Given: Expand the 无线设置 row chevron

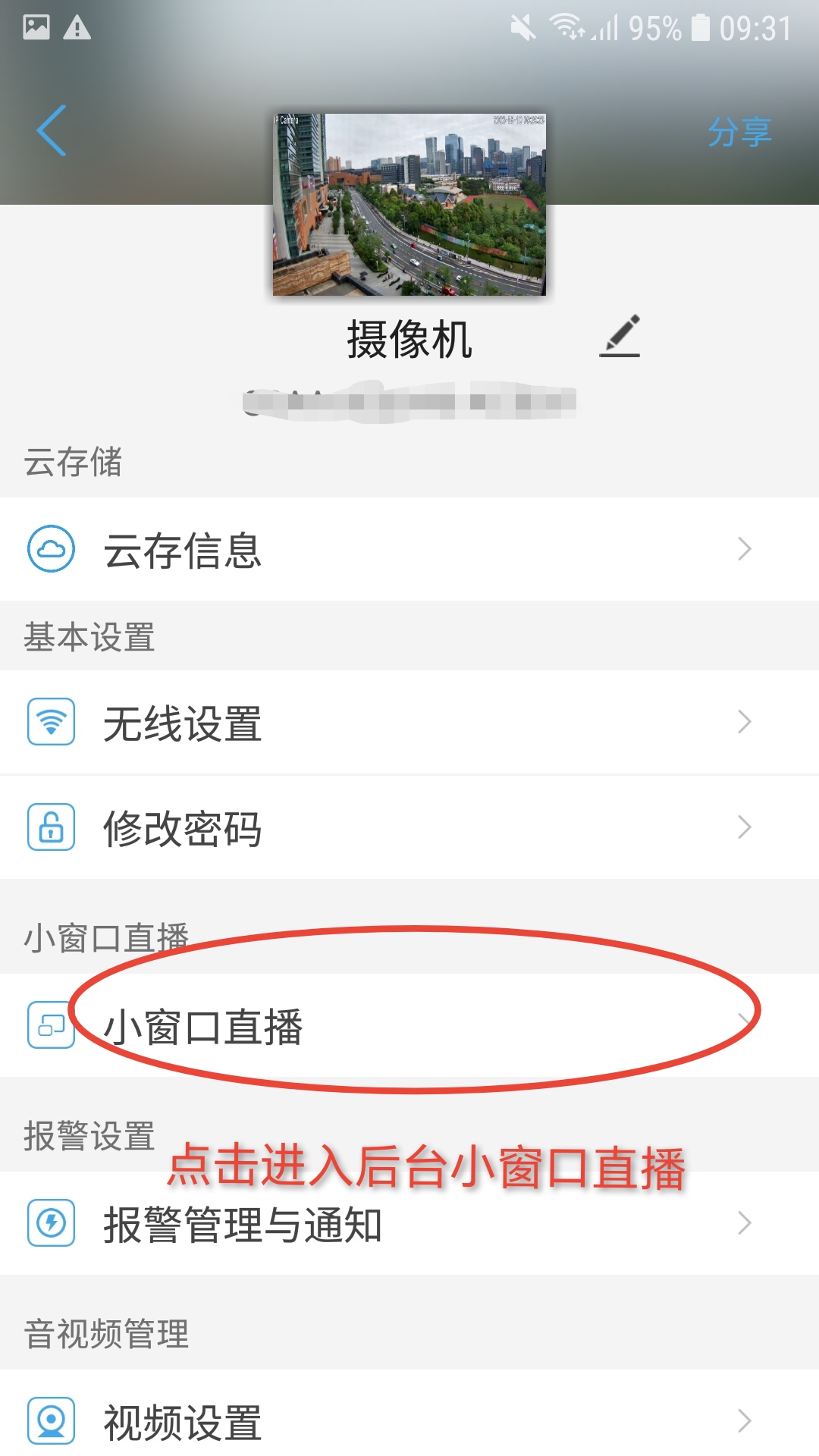Looking at the screenshot, I should pyautogui.click(x=743, y=723).
